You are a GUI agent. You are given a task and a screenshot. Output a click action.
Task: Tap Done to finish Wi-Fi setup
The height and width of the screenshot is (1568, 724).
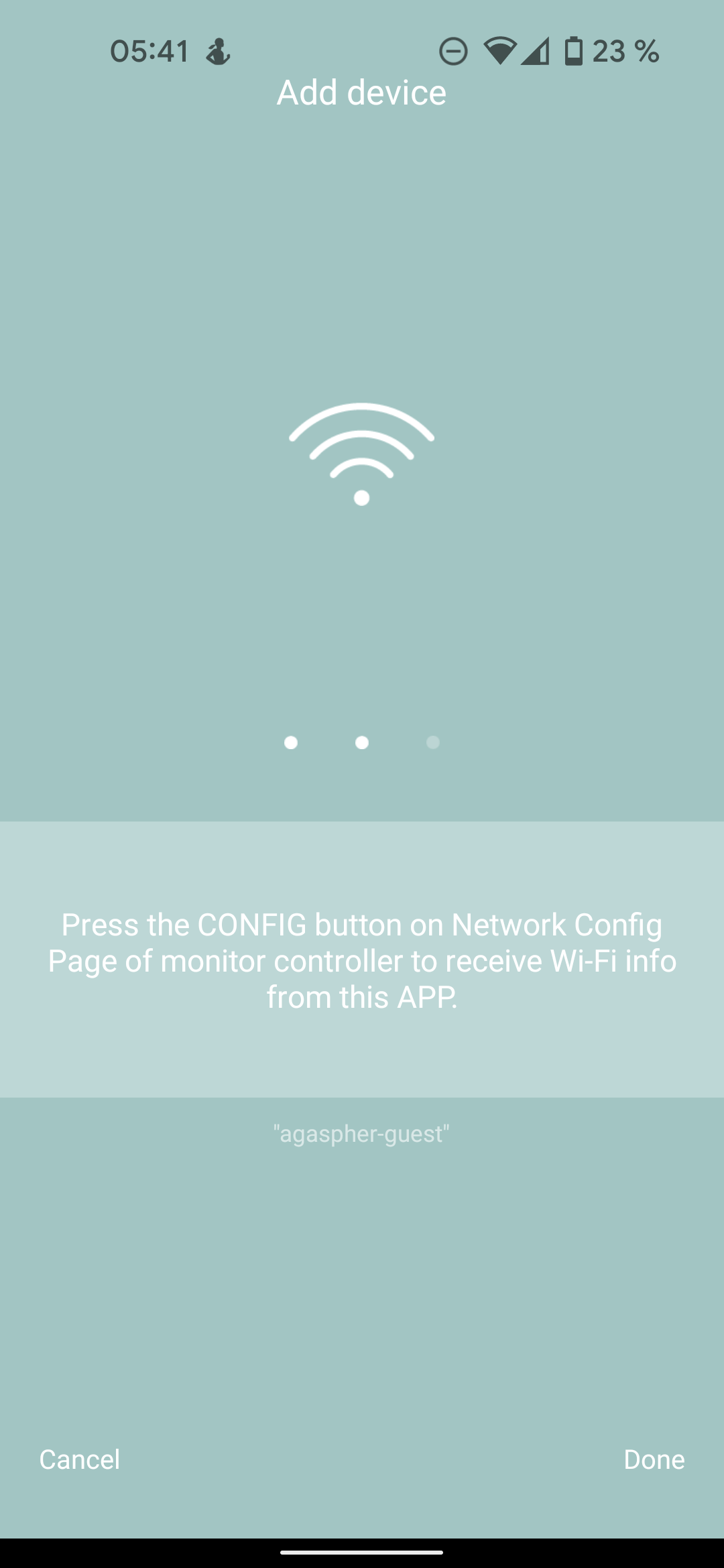tap(654, 1459)
